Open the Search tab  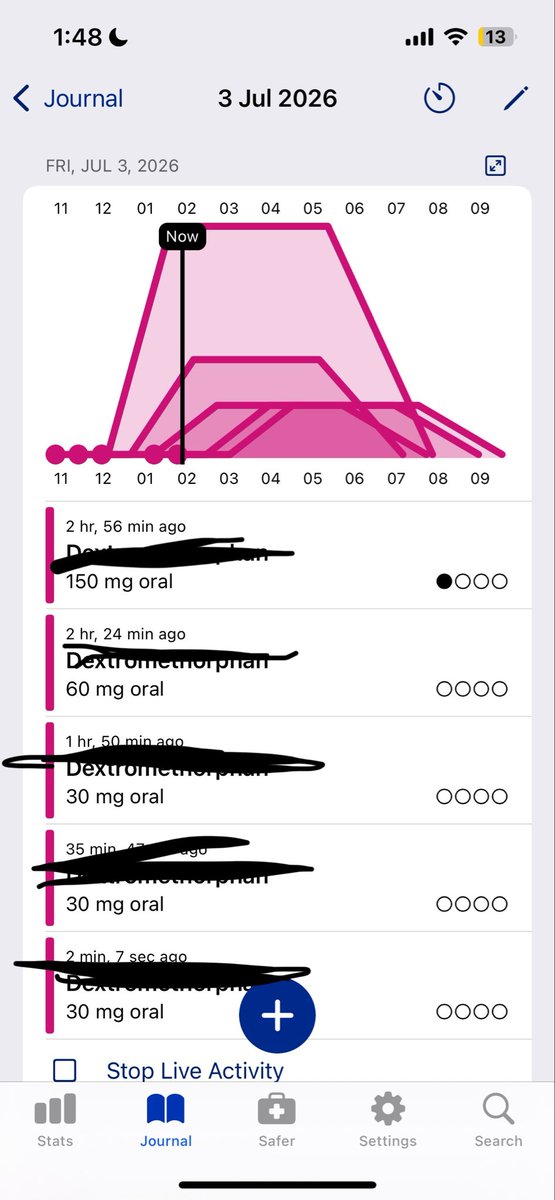pyautogui.click(x=498, y=1120)
